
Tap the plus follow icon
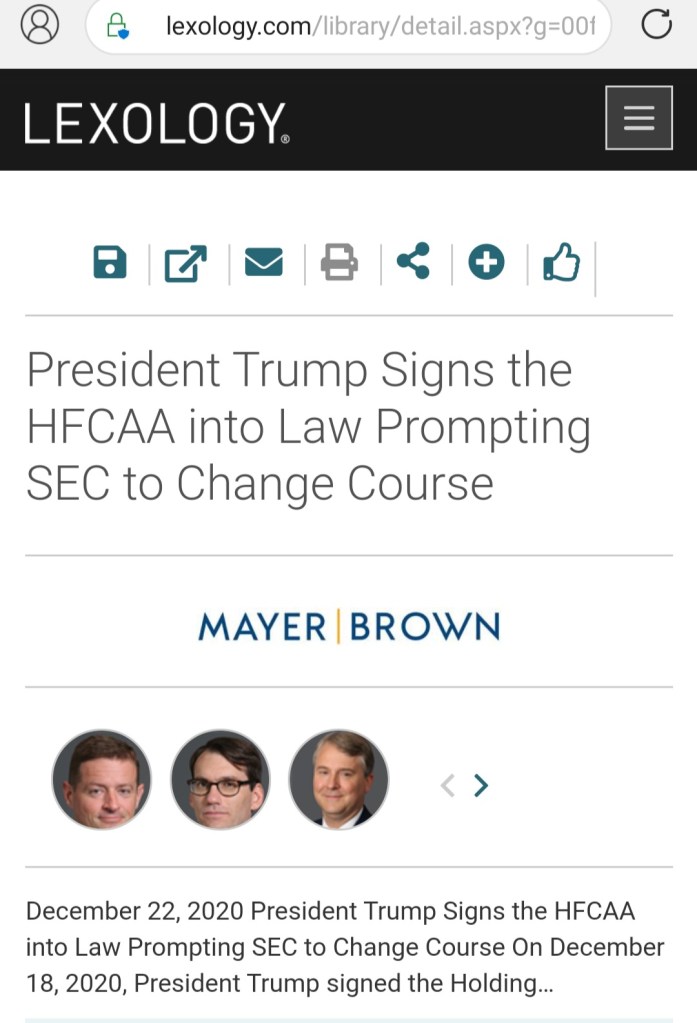tap(487, 263)
